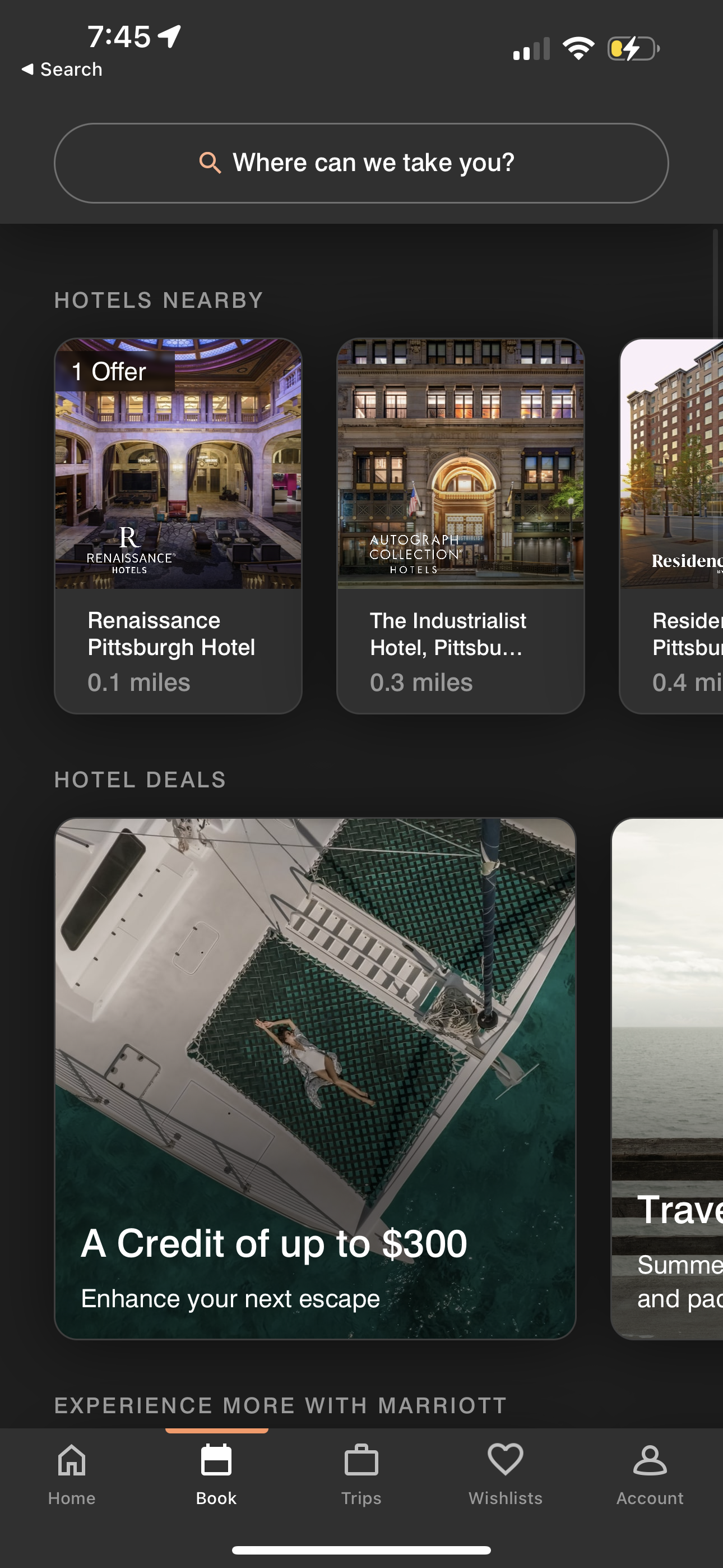Select the Book calendar icon

[216, 1461]
